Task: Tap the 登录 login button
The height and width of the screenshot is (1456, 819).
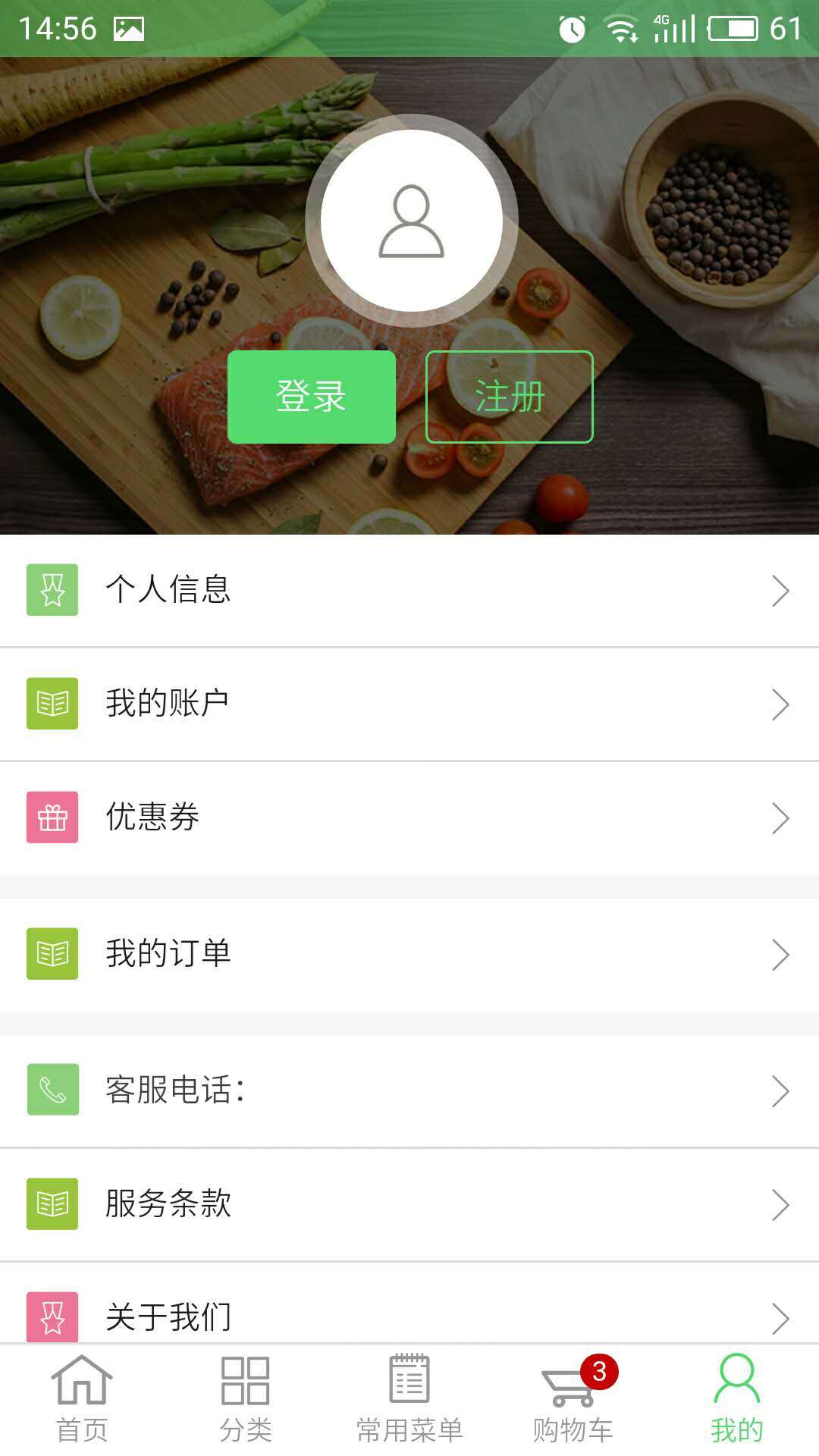Action: coord(311,397)
